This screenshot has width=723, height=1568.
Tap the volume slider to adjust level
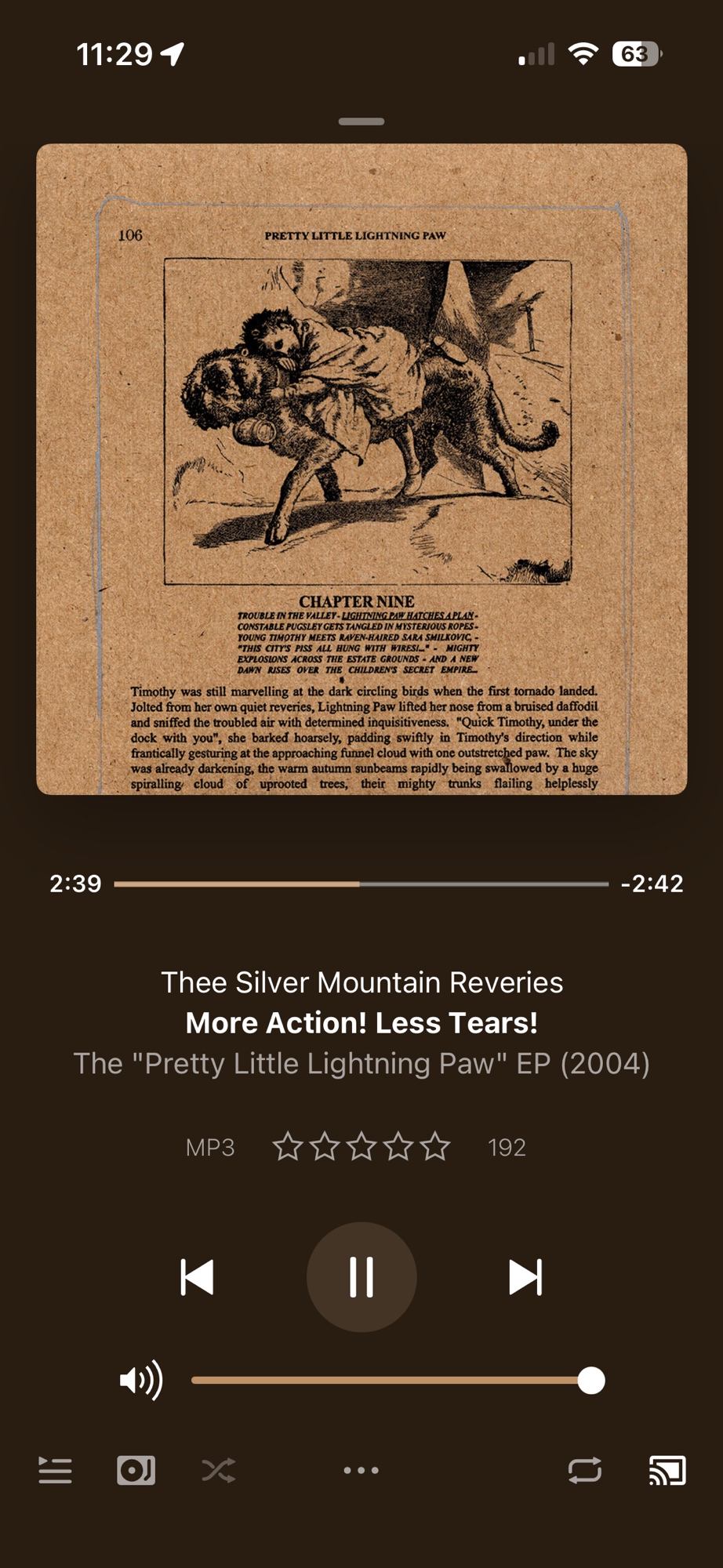(x=392, y=1381)
